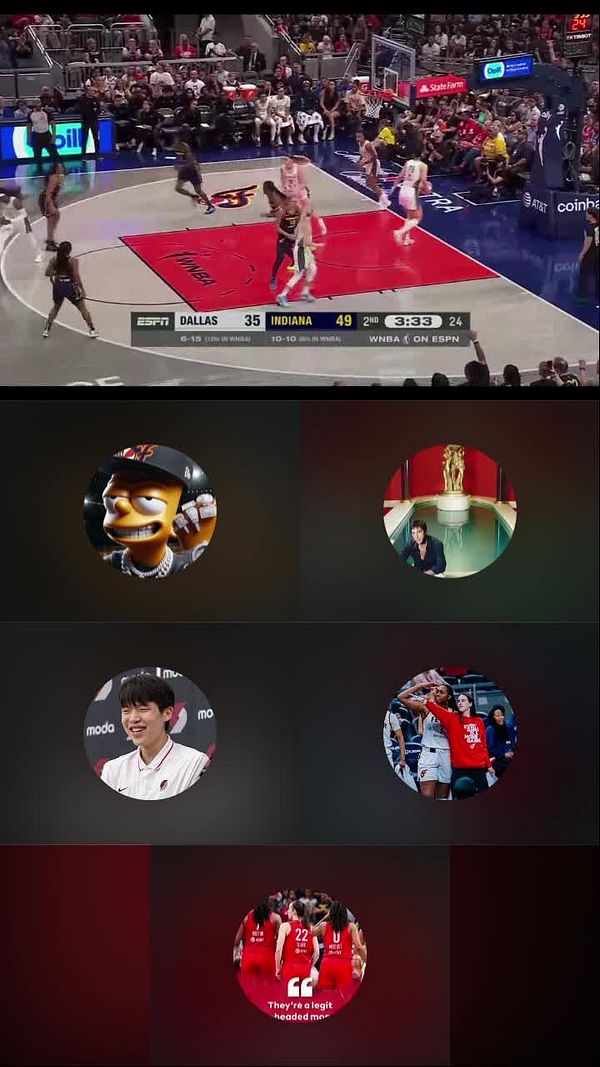Open the participant with number 22 jersey avatar

[x=300, y=955]
